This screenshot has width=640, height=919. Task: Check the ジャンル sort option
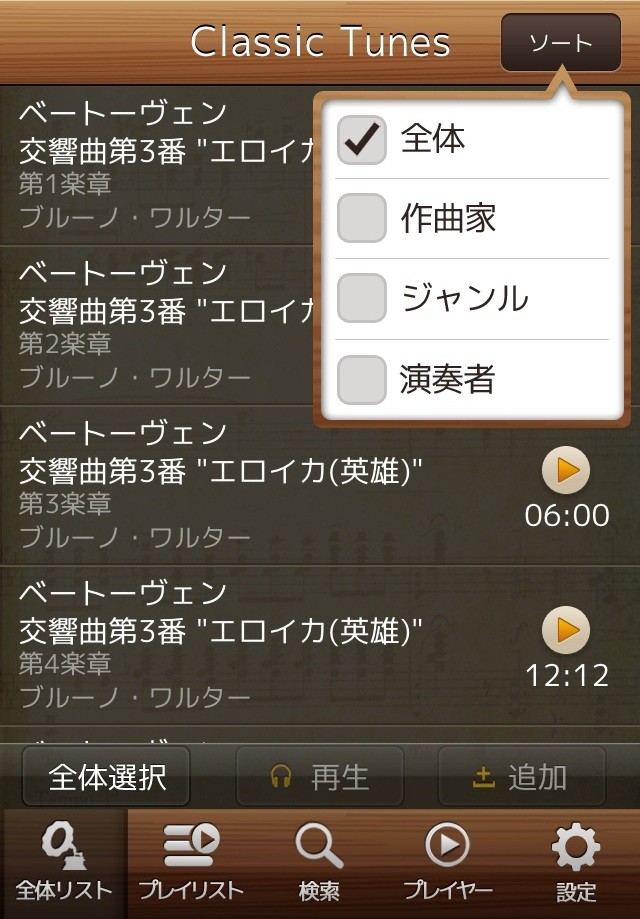coord(362,298)
